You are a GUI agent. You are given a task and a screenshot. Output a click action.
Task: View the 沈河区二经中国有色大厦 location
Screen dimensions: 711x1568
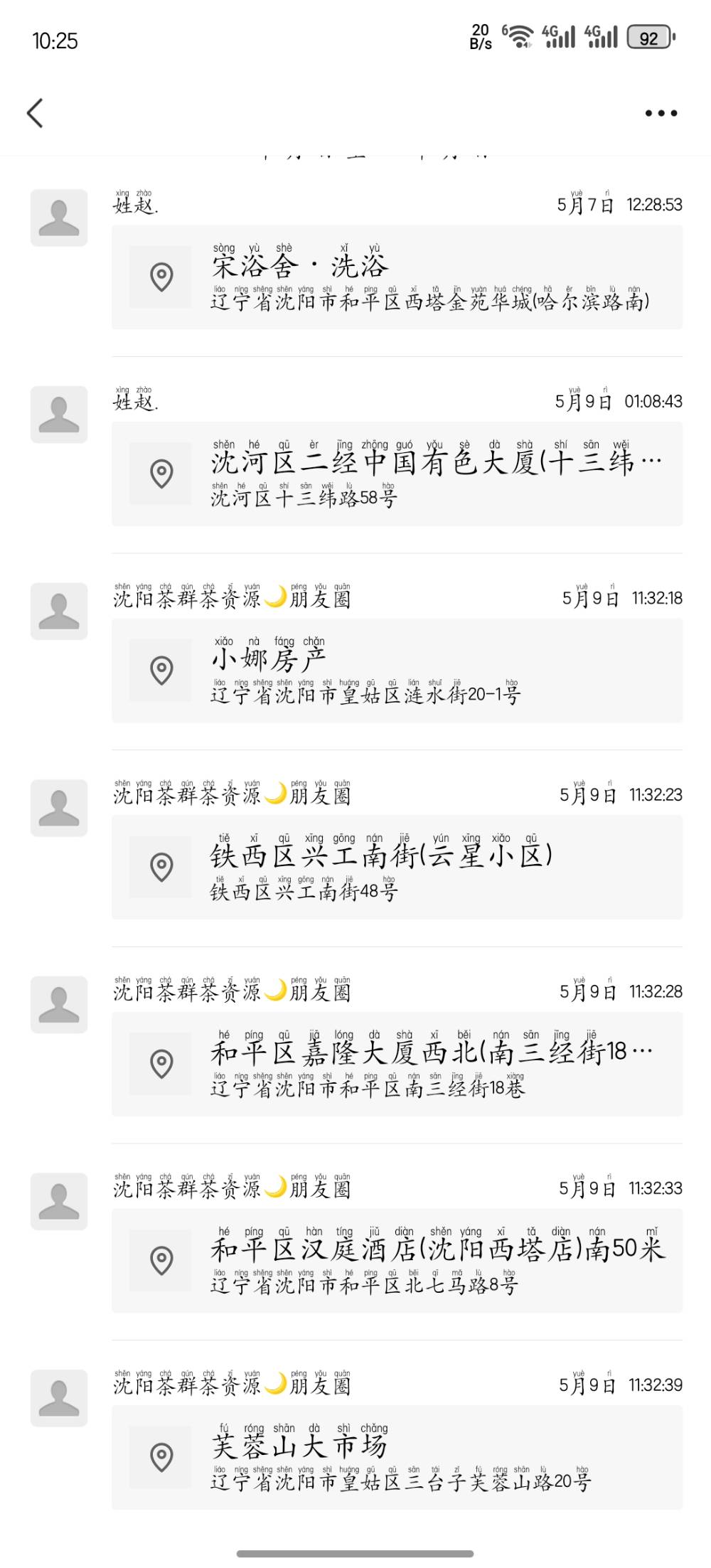click(x=397, y=474)
